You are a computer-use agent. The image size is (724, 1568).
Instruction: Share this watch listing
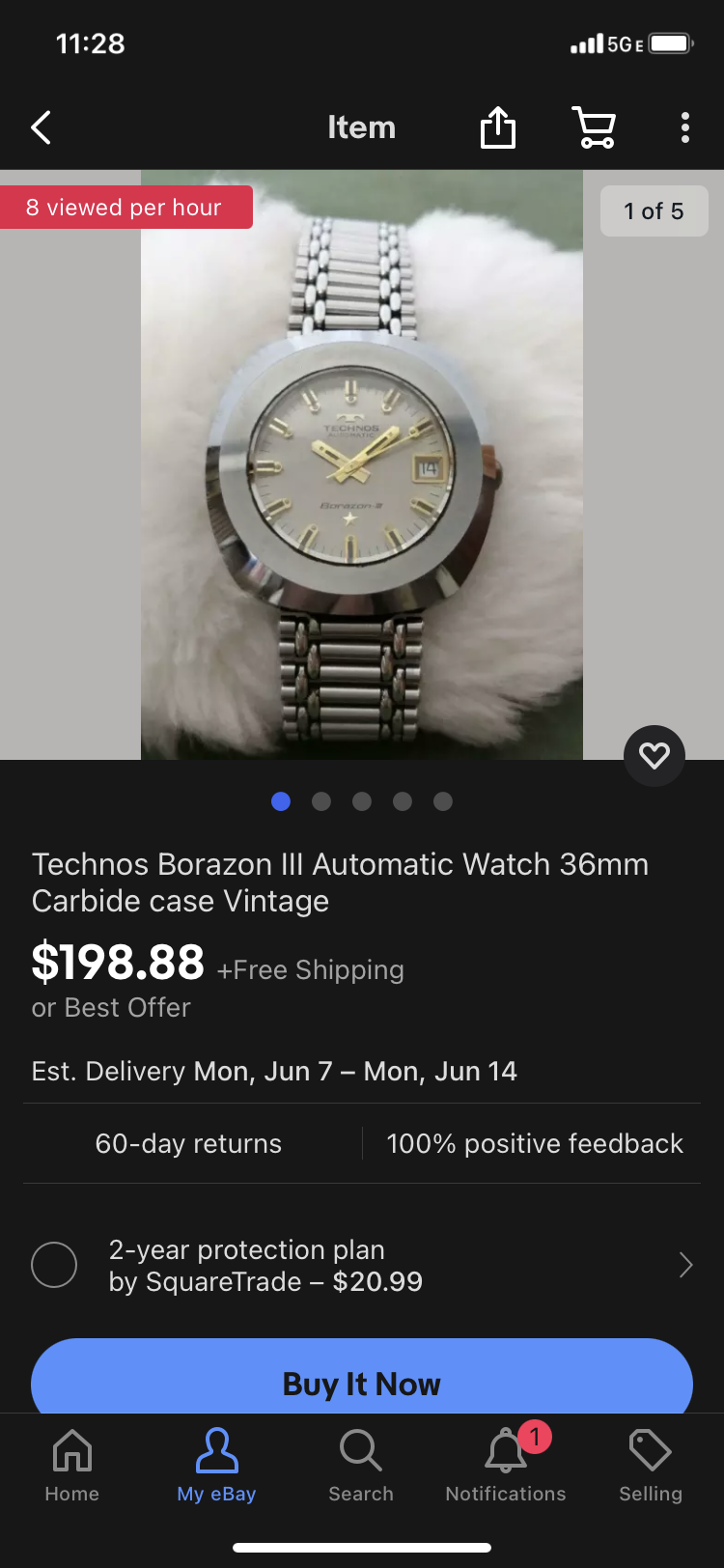click(x=498, y=127)
